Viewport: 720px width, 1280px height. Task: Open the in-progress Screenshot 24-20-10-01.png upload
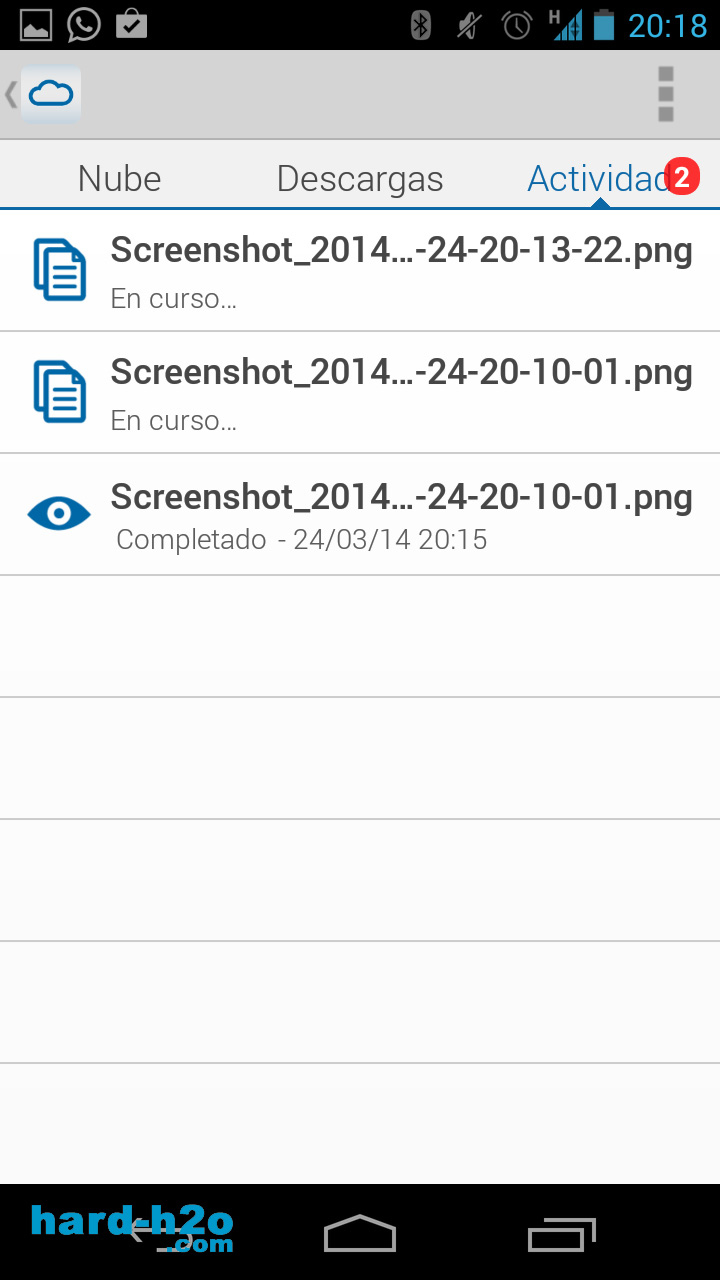(360, 392)
